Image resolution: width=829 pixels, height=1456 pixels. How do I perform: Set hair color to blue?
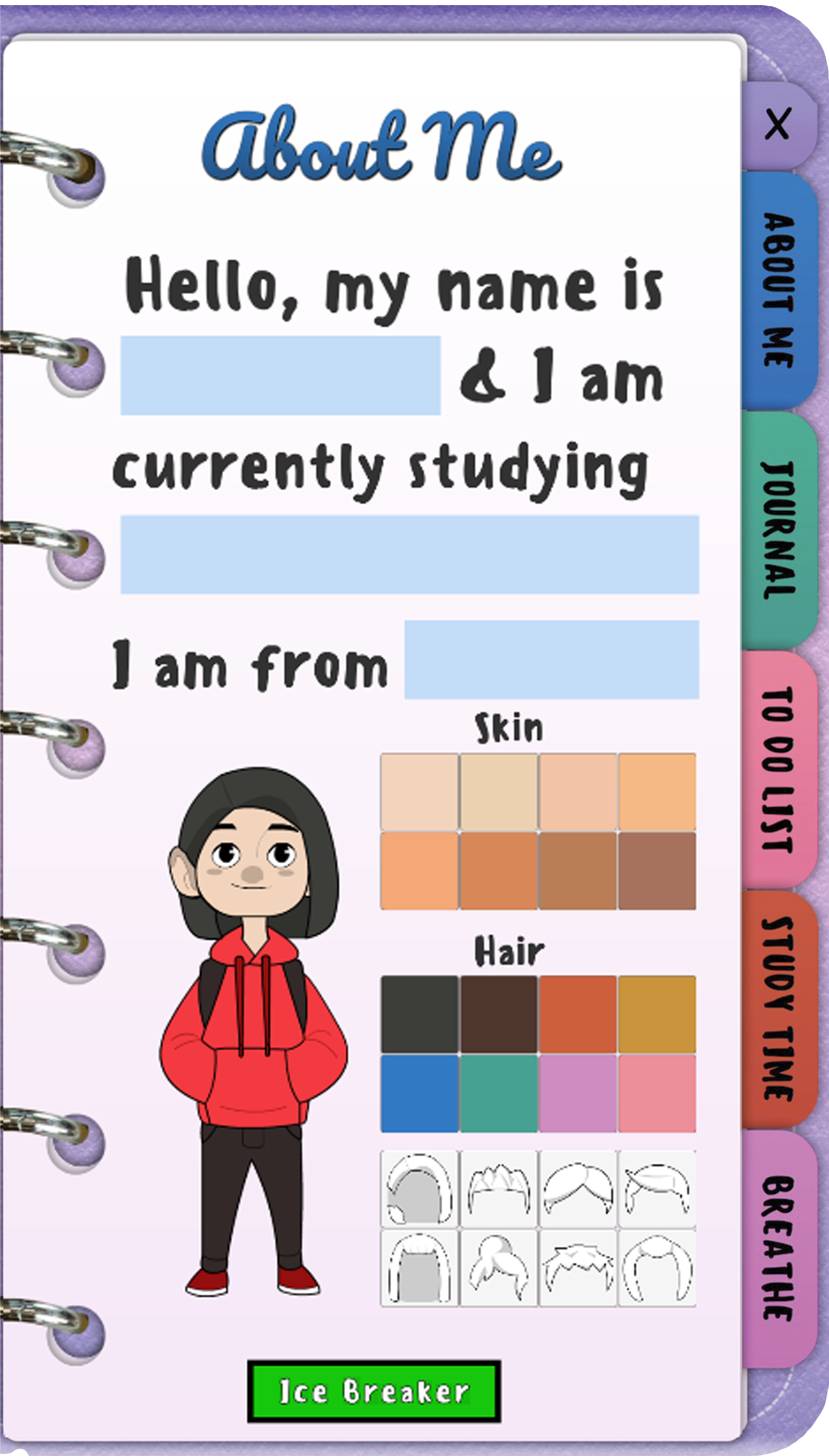(420, 1093)
